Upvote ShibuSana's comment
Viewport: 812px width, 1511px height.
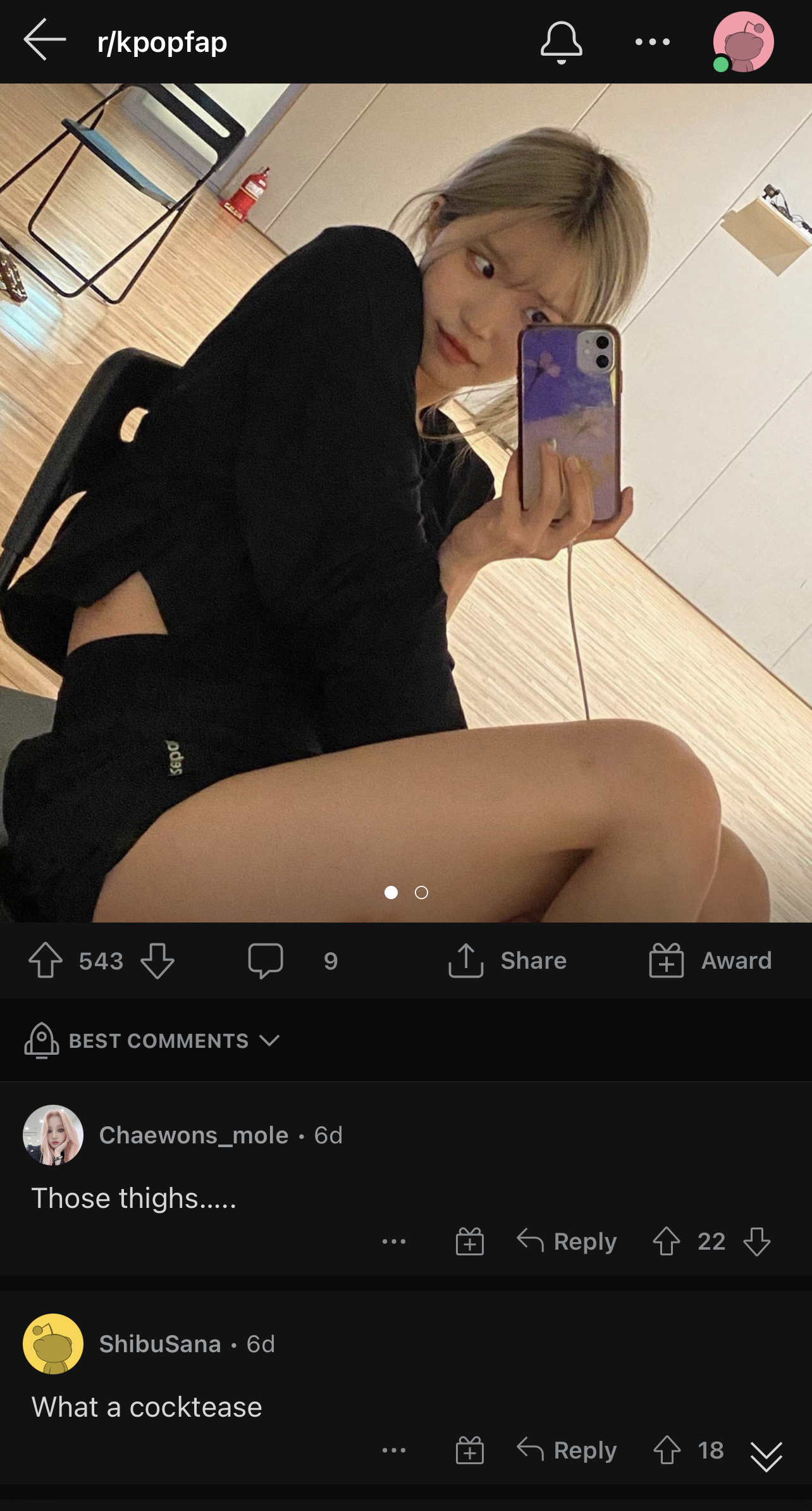667,1450
